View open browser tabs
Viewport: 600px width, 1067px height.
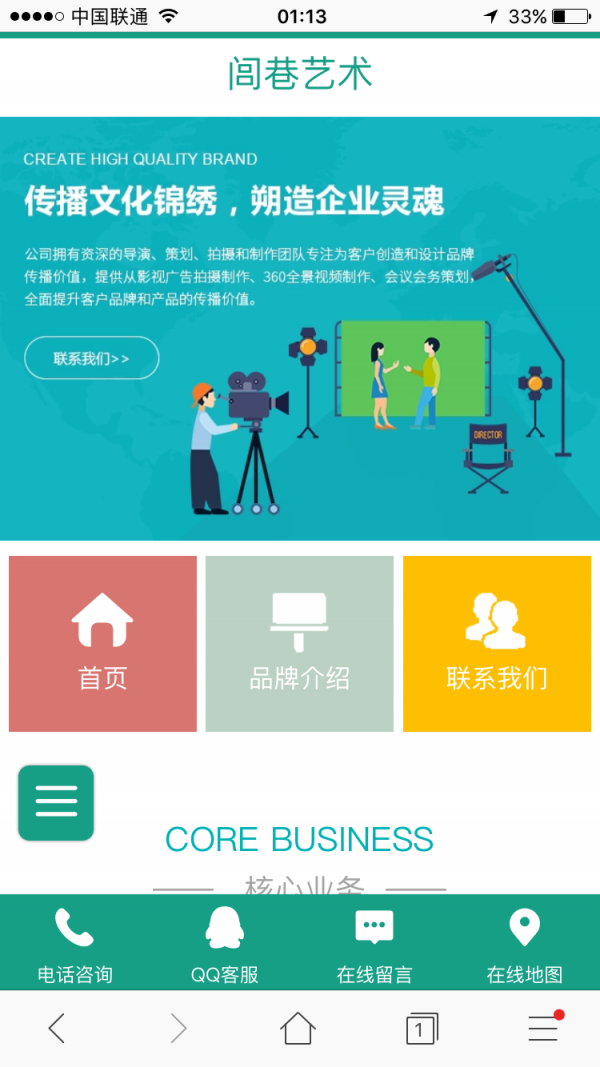pyautogui.click(x=421, y=1028)
